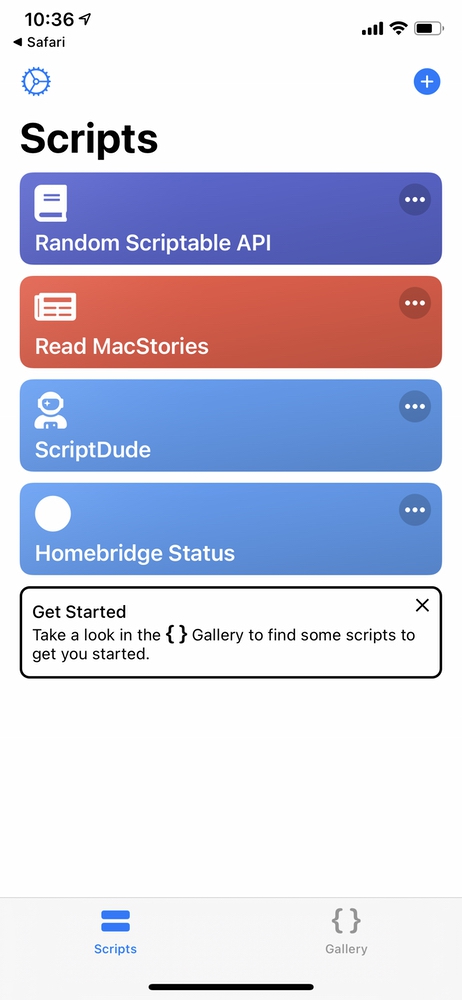Switch to the Gallery tab
The width and height of the screenshot is (462, 1000).
(346, 931)
